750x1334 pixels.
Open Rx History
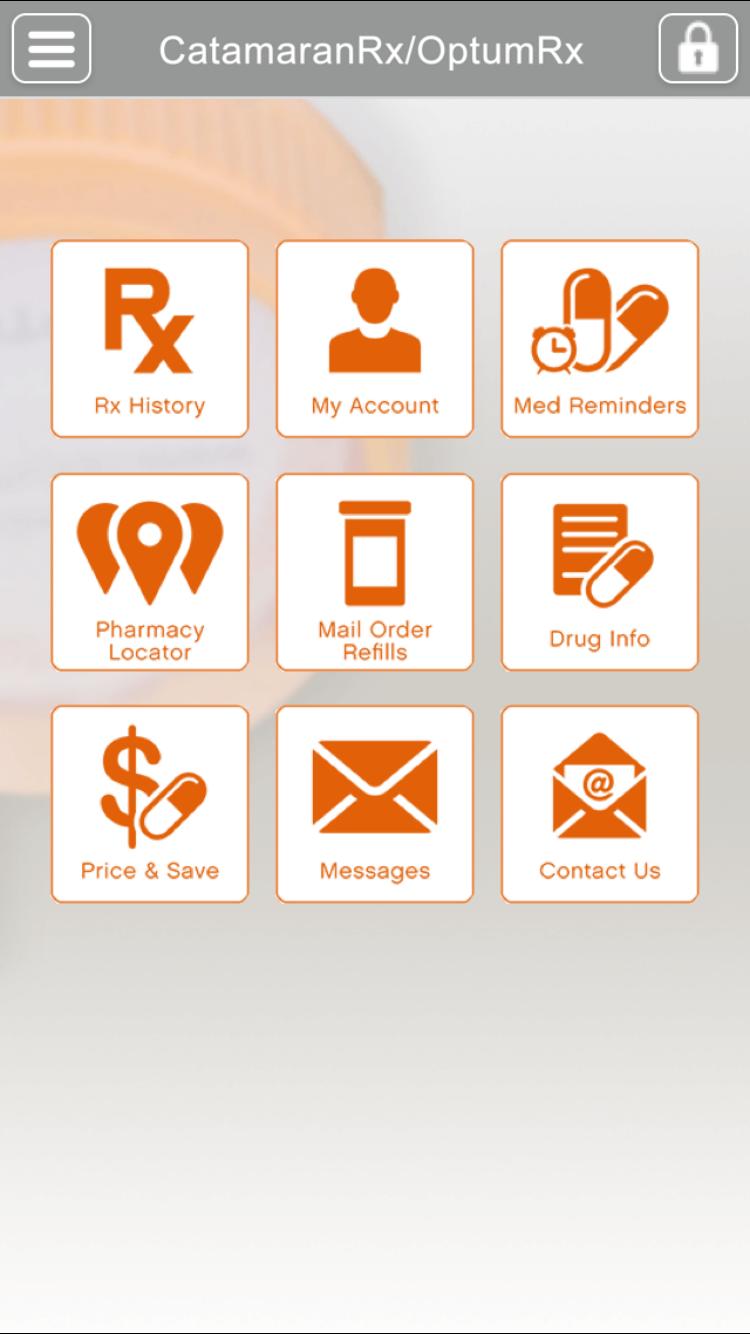[150, 339]
